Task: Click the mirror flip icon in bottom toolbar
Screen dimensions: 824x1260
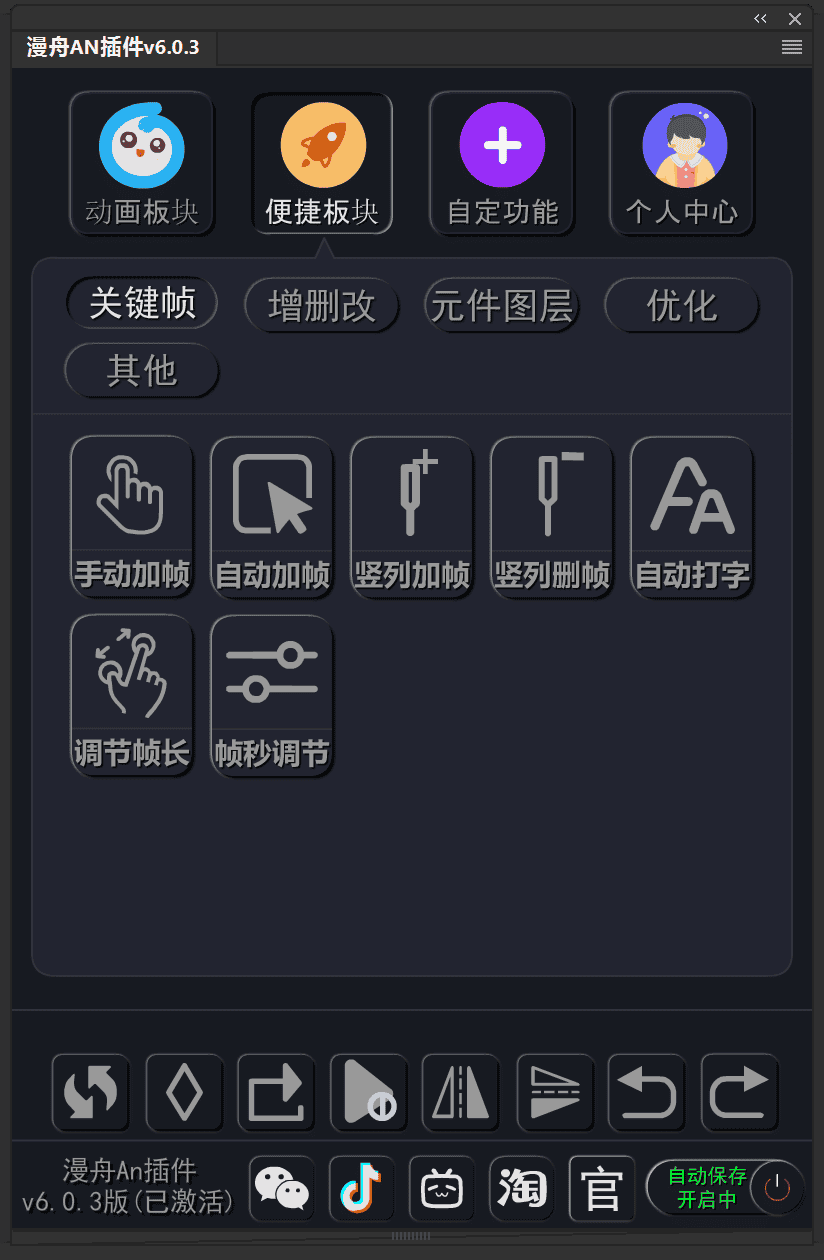Action: click(460, 1092)
